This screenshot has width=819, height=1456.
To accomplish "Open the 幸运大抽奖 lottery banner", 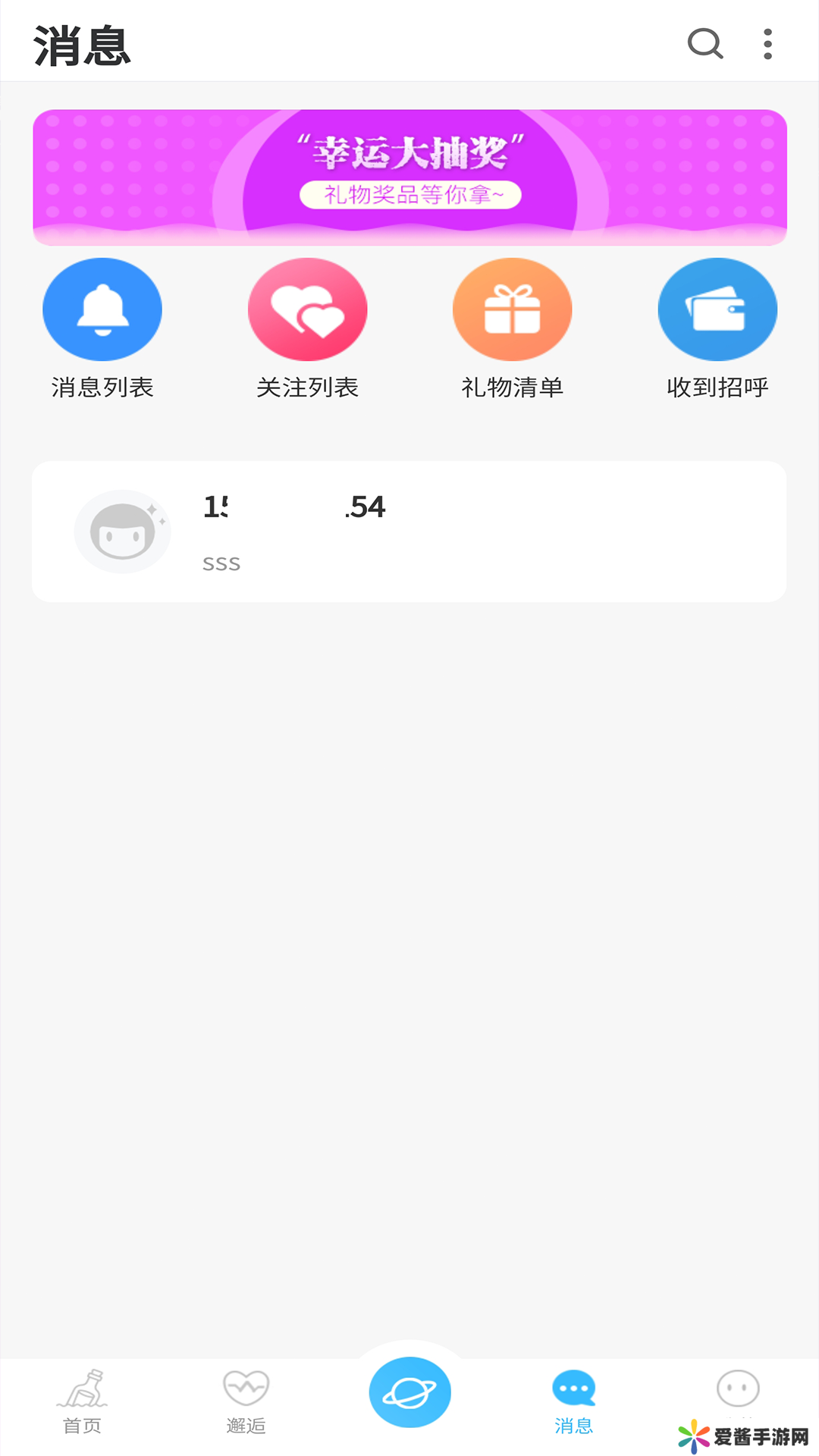I will click(x=409, y=177).
